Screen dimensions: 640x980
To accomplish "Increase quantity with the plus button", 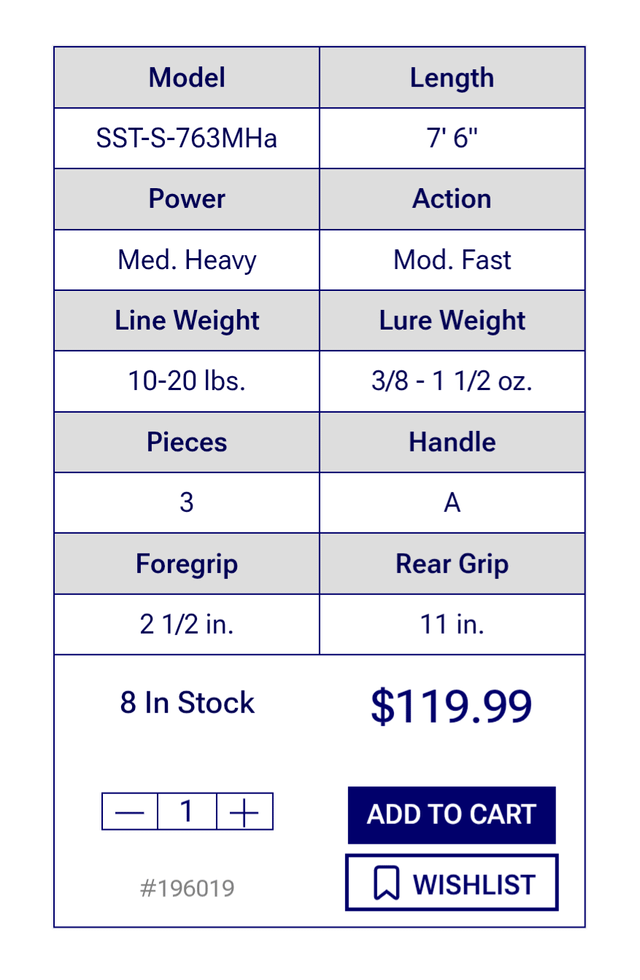I will [244, 812].
